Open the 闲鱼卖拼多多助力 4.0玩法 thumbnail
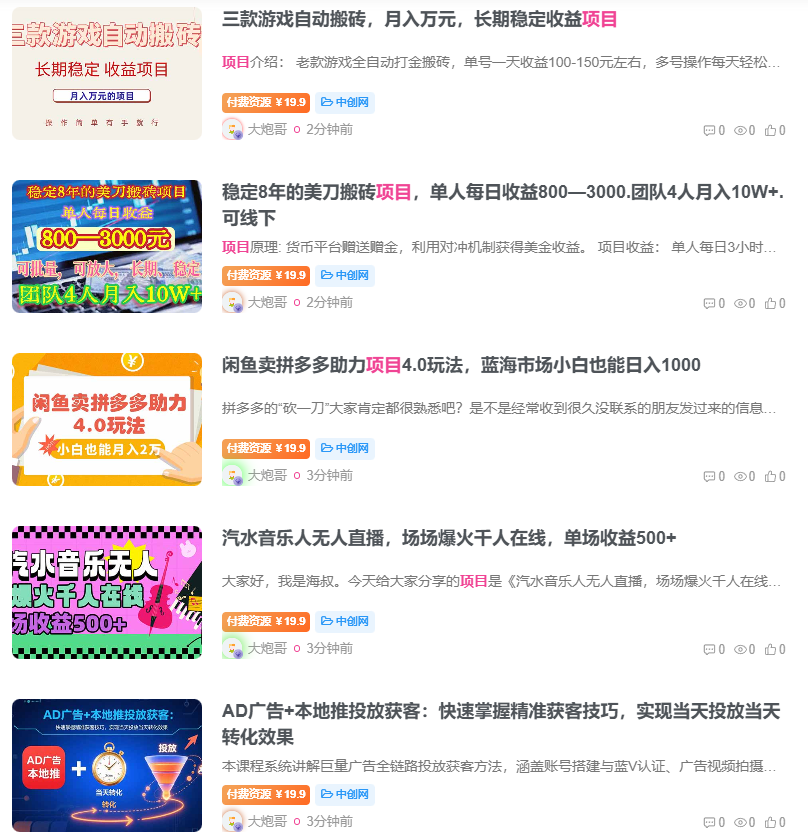This screenshot has height=839, width=808. [107, 419]
